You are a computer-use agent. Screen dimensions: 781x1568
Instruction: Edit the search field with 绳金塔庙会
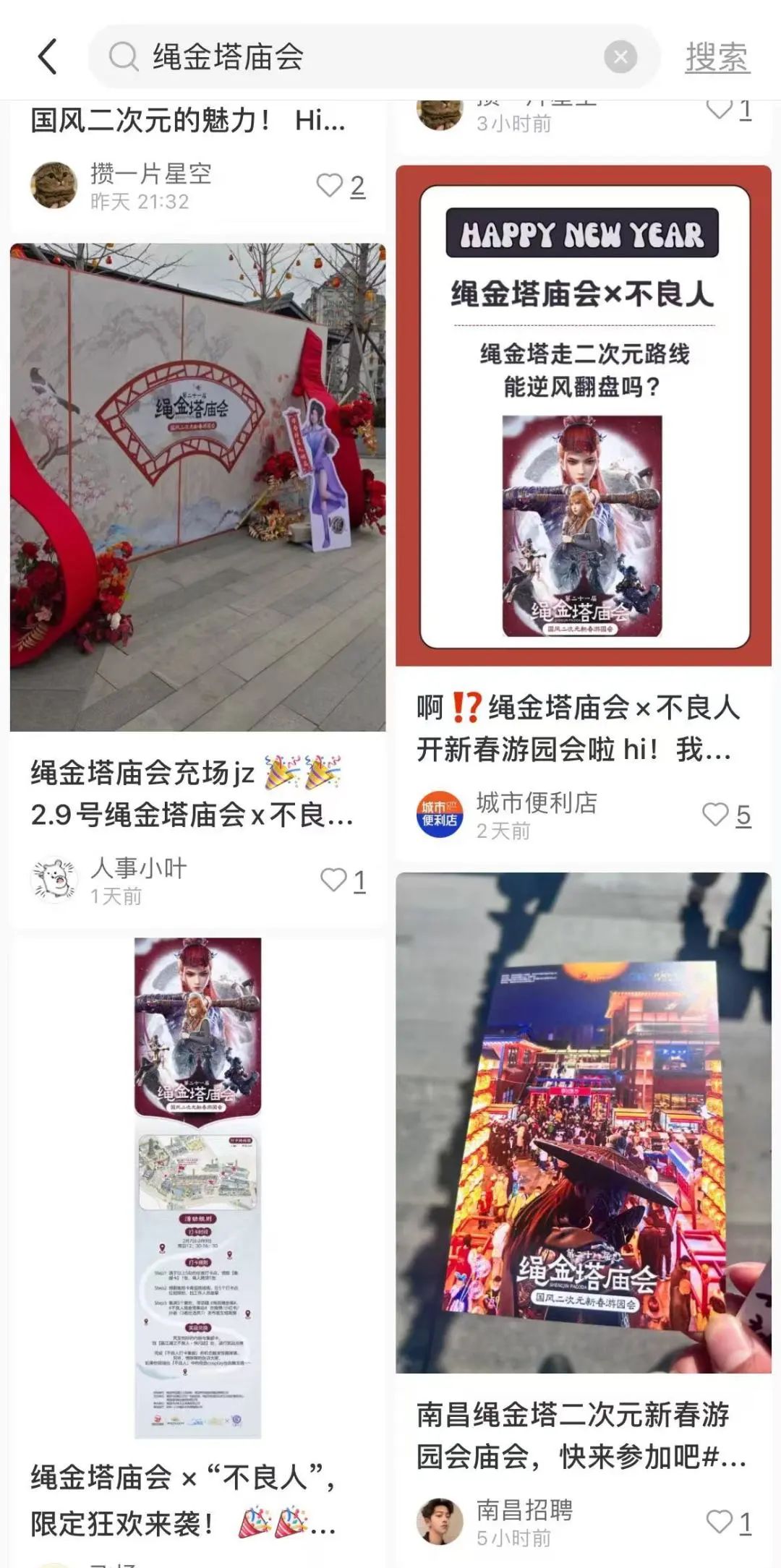362,56
